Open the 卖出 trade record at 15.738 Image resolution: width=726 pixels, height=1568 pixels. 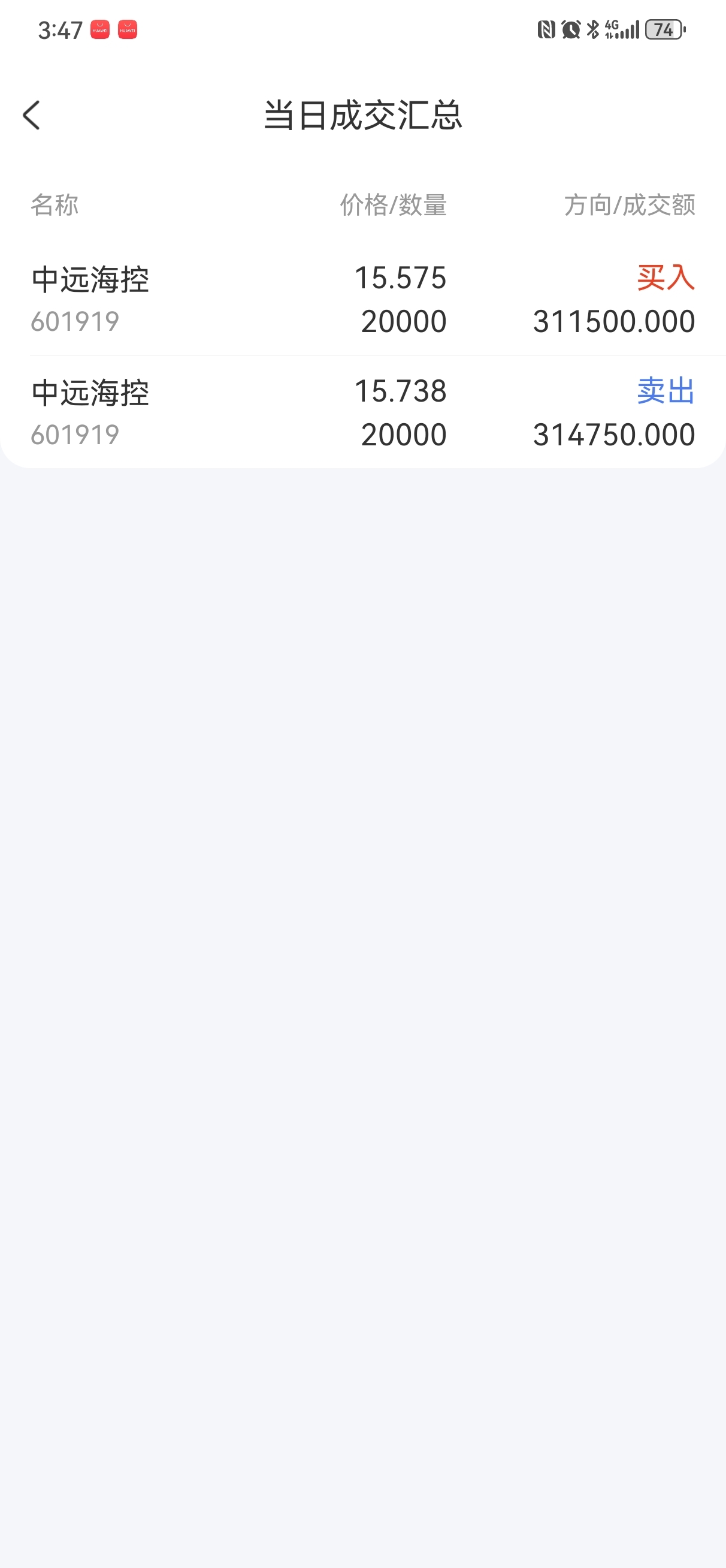(x=362, y=413)
